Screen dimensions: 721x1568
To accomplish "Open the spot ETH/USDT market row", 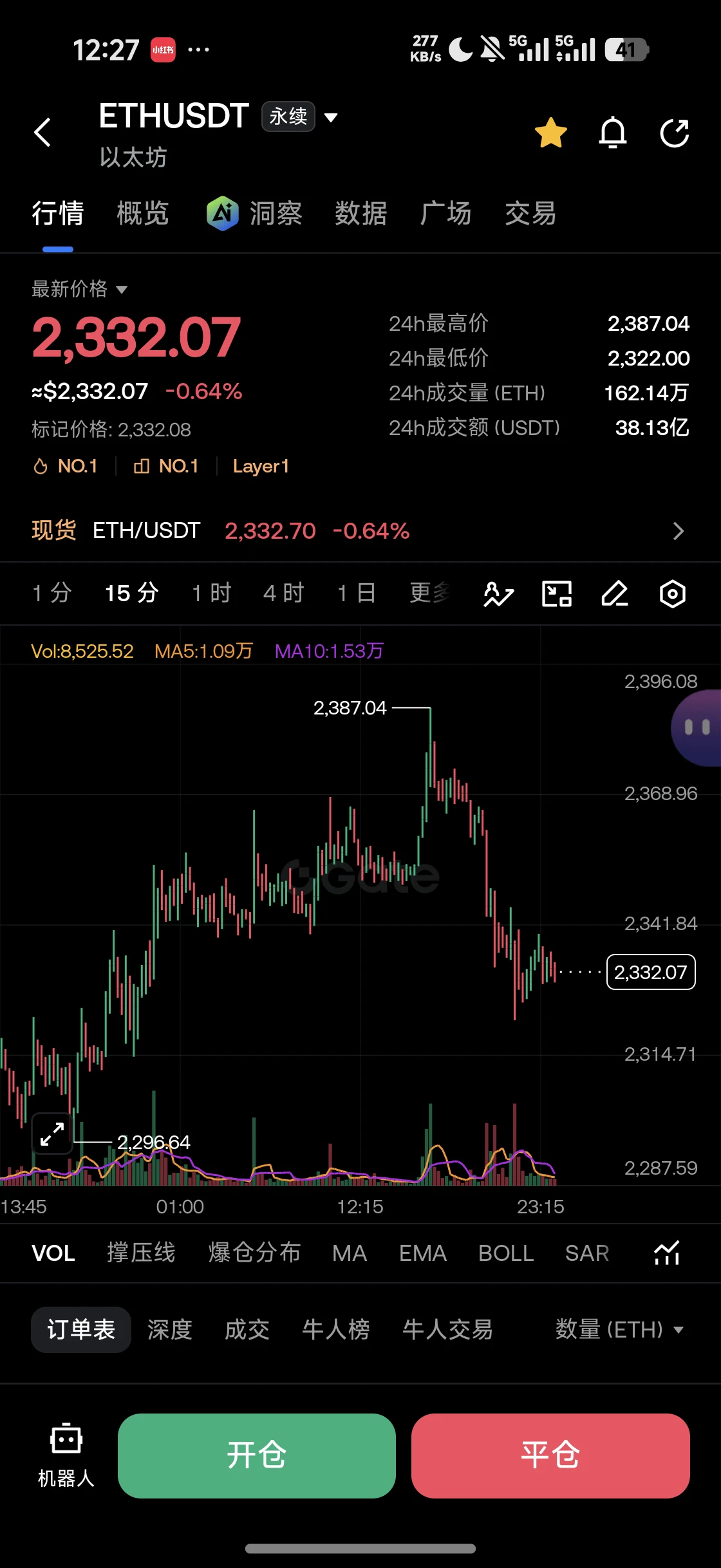I will (x=360, y=531).
